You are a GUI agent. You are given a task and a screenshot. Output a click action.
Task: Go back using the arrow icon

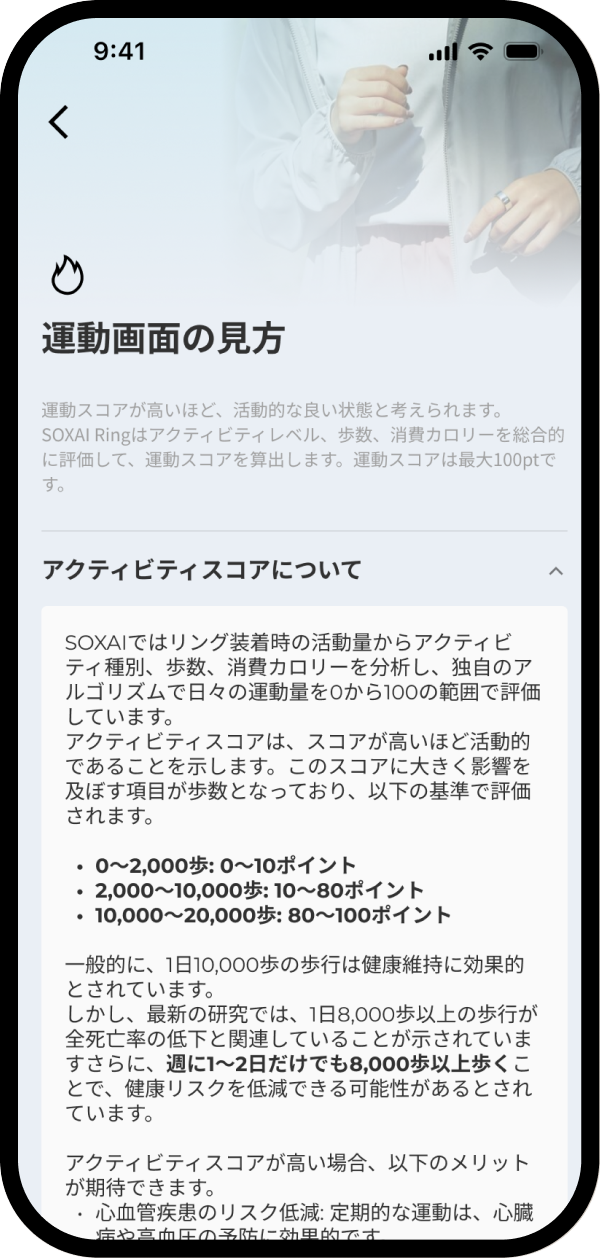(x=59, y=122)
